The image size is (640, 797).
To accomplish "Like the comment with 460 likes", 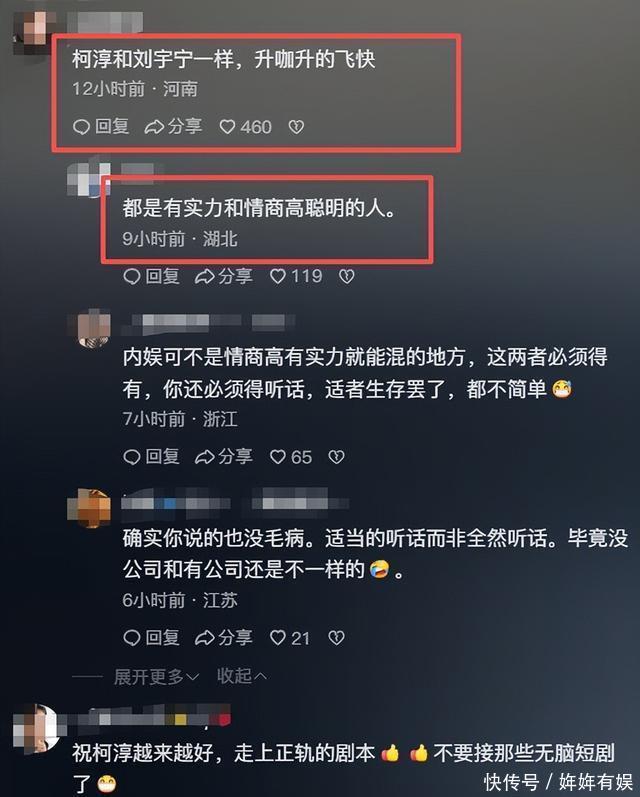I will point(246,127).
